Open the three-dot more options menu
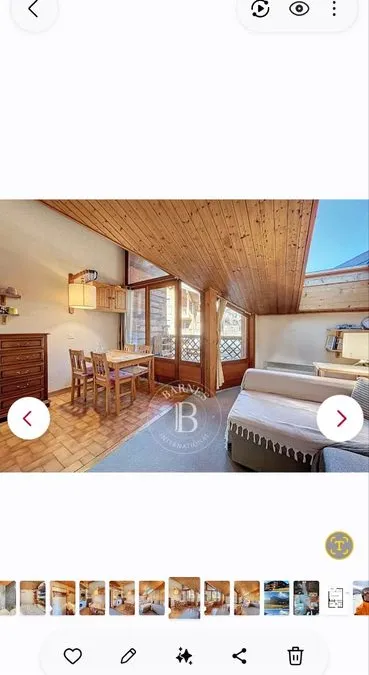 (x=334, y=8)
